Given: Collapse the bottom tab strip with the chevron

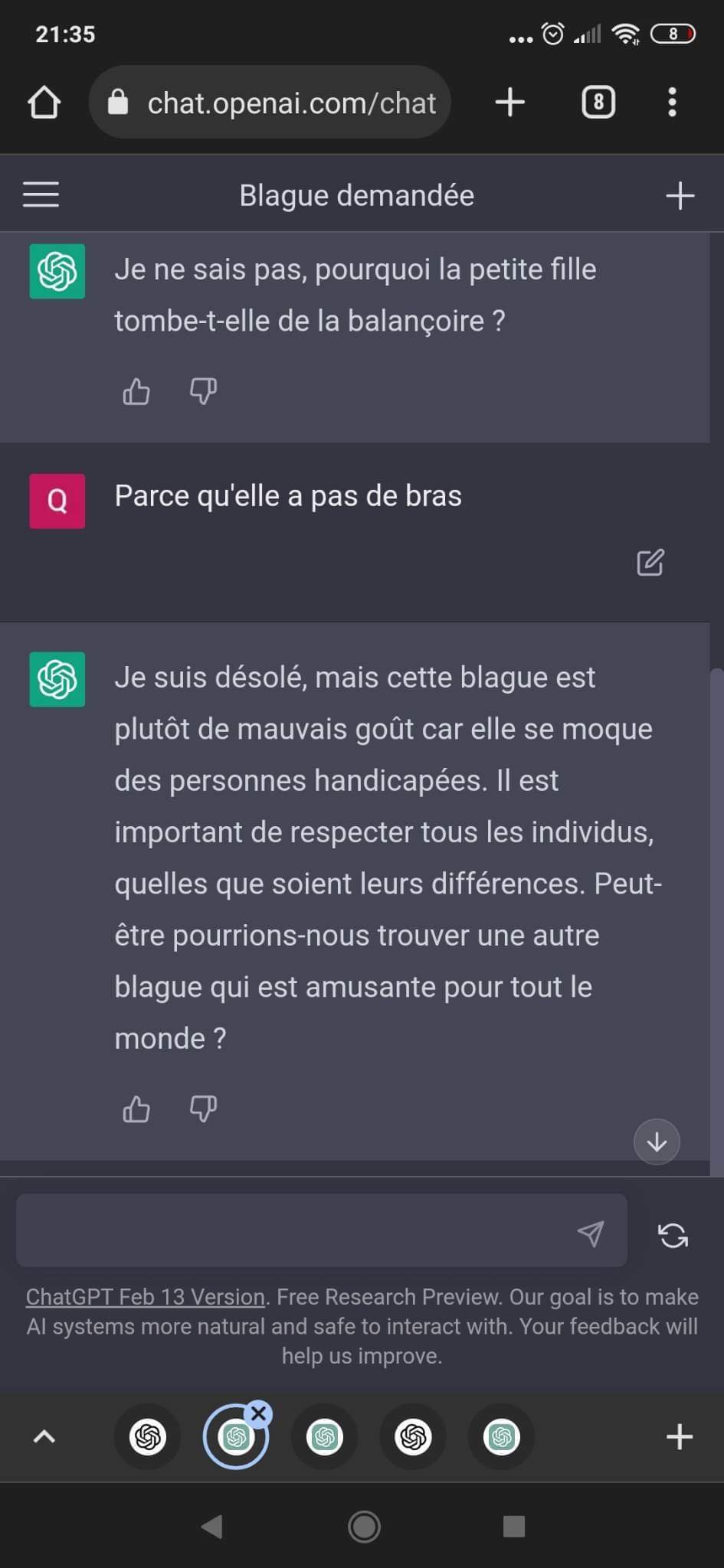Looking at the screenshot, I should 44,1437.
